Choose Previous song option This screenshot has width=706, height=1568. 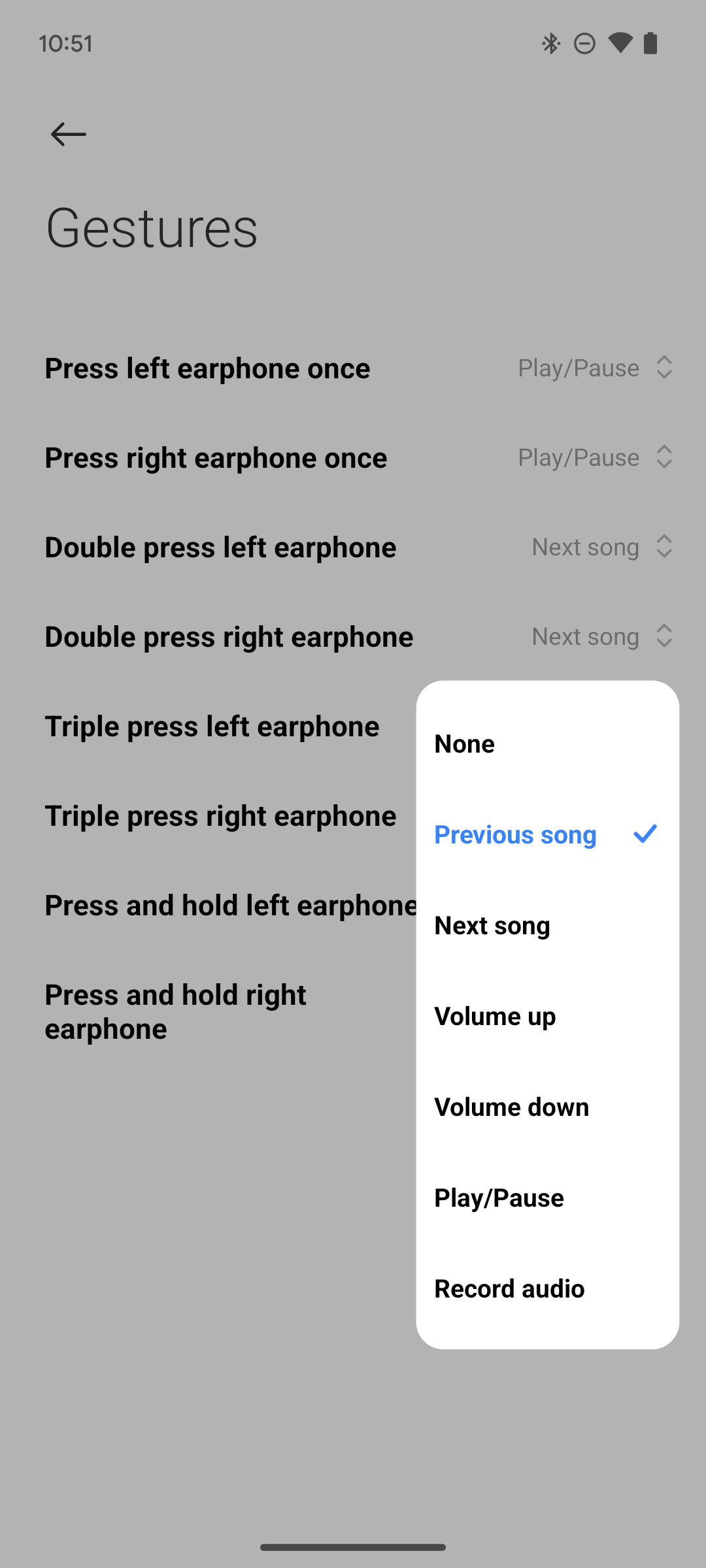(547, 835)
